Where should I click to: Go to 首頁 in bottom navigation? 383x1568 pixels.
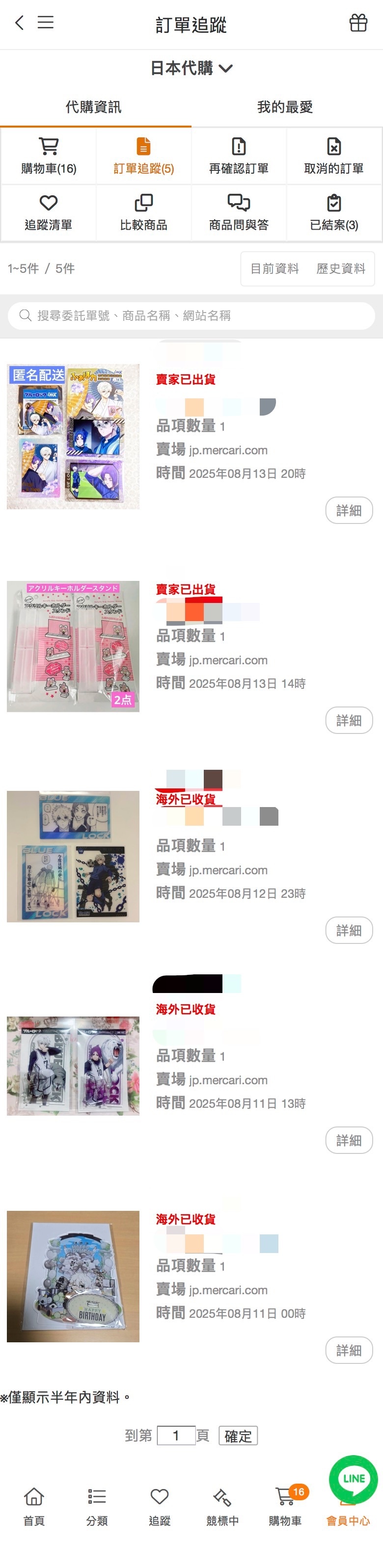tap(34, 1507)
